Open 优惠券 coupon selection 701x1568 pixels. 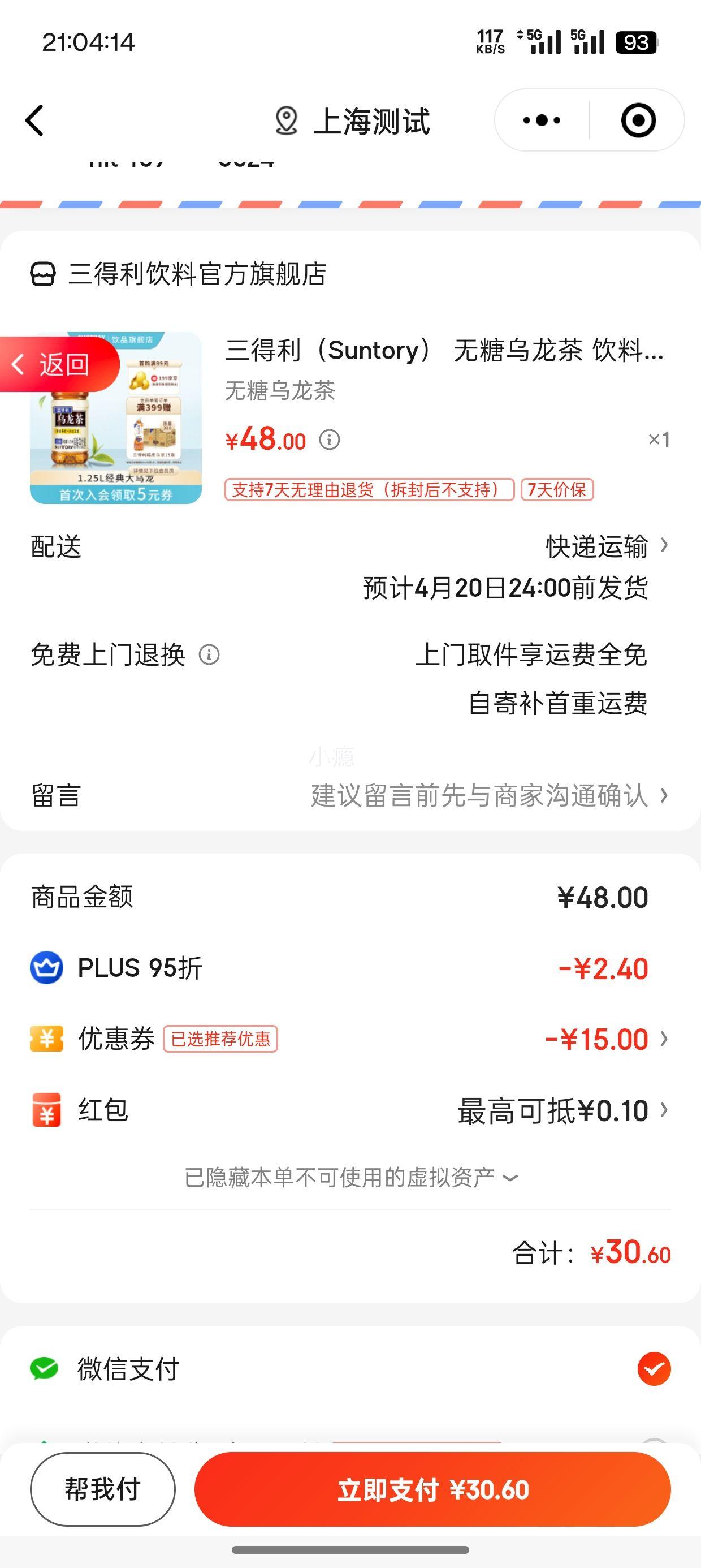[350, 1039]
